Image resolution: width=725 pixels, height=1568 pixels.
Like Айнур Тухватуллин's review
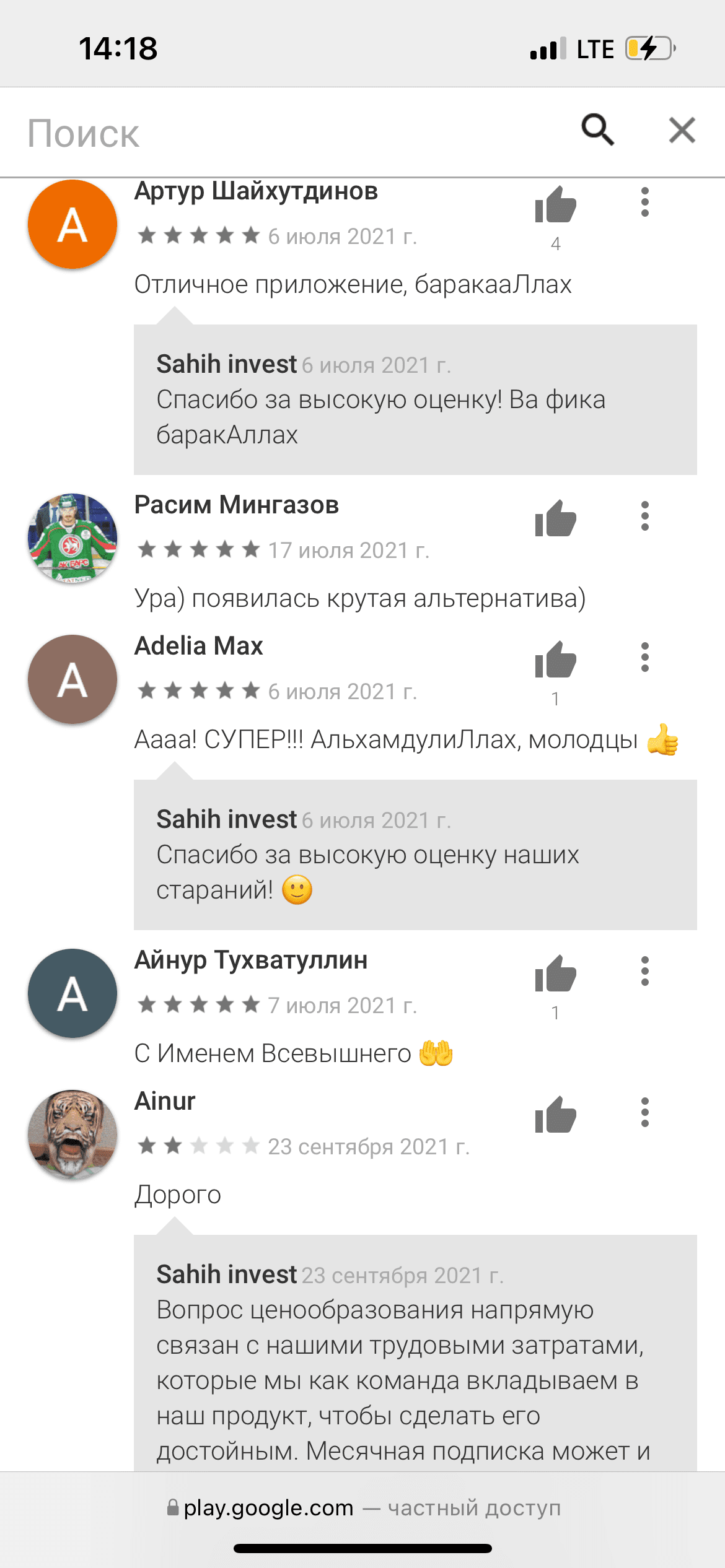555,974
